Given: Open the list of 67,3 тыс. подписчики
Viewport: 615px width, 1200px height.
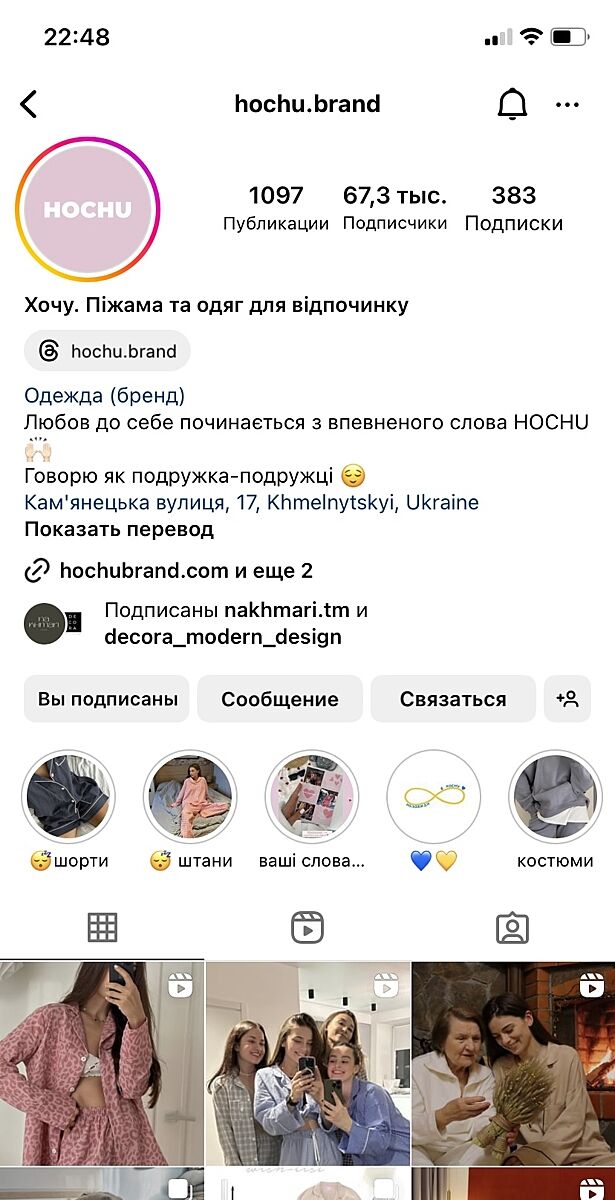Looking at the screenshot, I should tap(394, 208).
